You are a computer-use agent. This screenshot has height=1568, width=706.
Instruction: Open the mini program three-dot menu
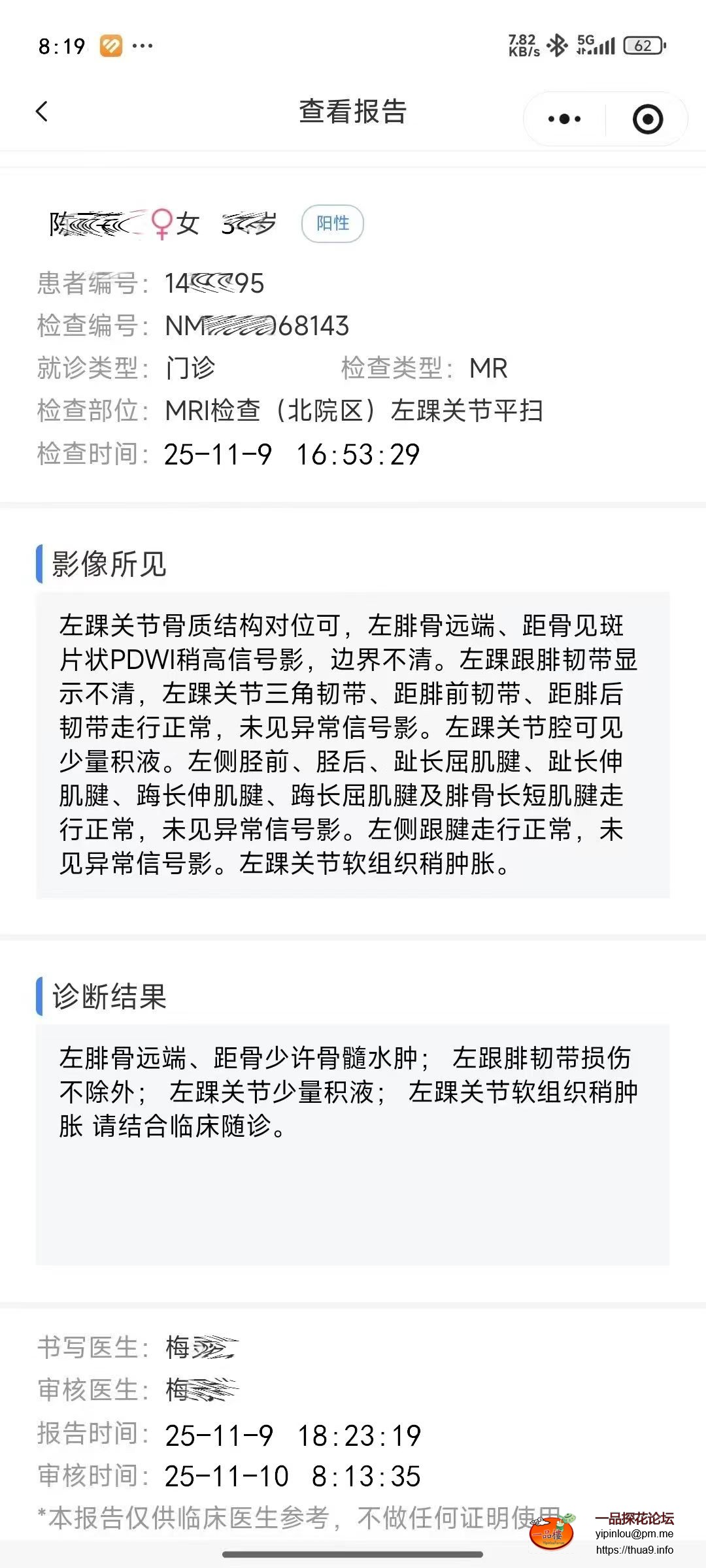tap(564, 119)
